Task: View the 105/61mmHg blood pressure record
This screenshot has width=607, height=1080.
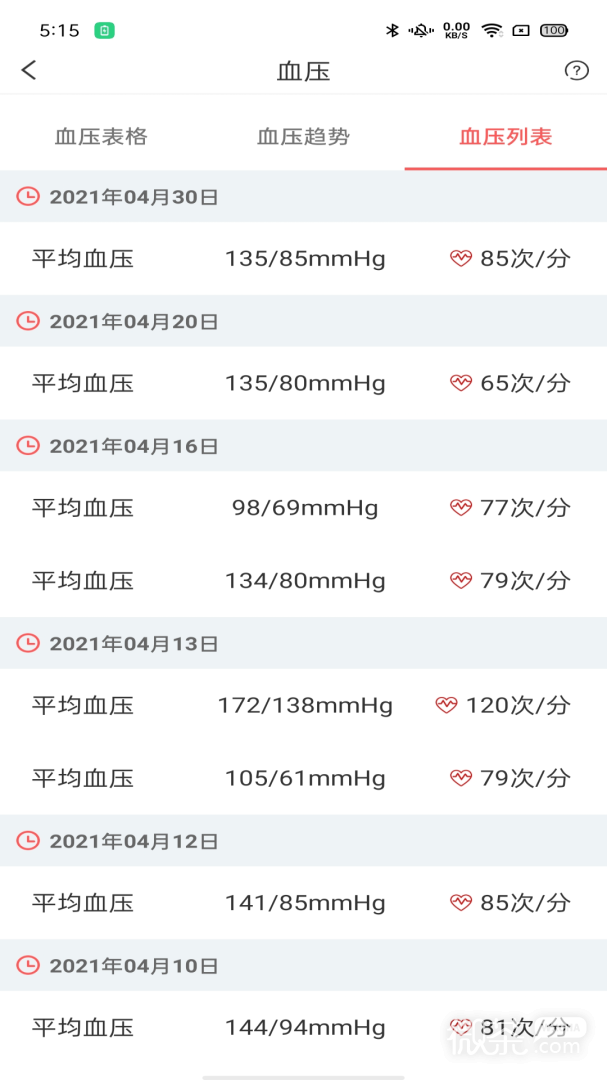Action: [x=303, y=778]
